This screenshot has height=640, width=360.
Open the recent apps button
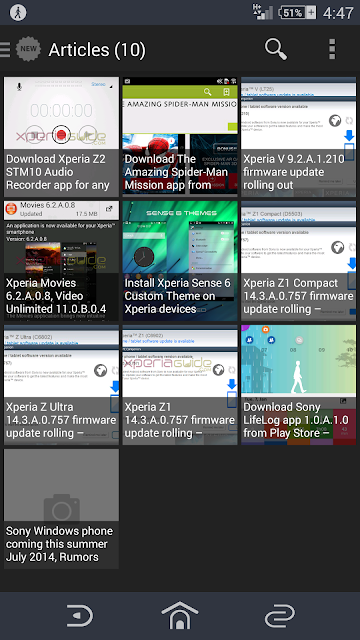point(280,616)
